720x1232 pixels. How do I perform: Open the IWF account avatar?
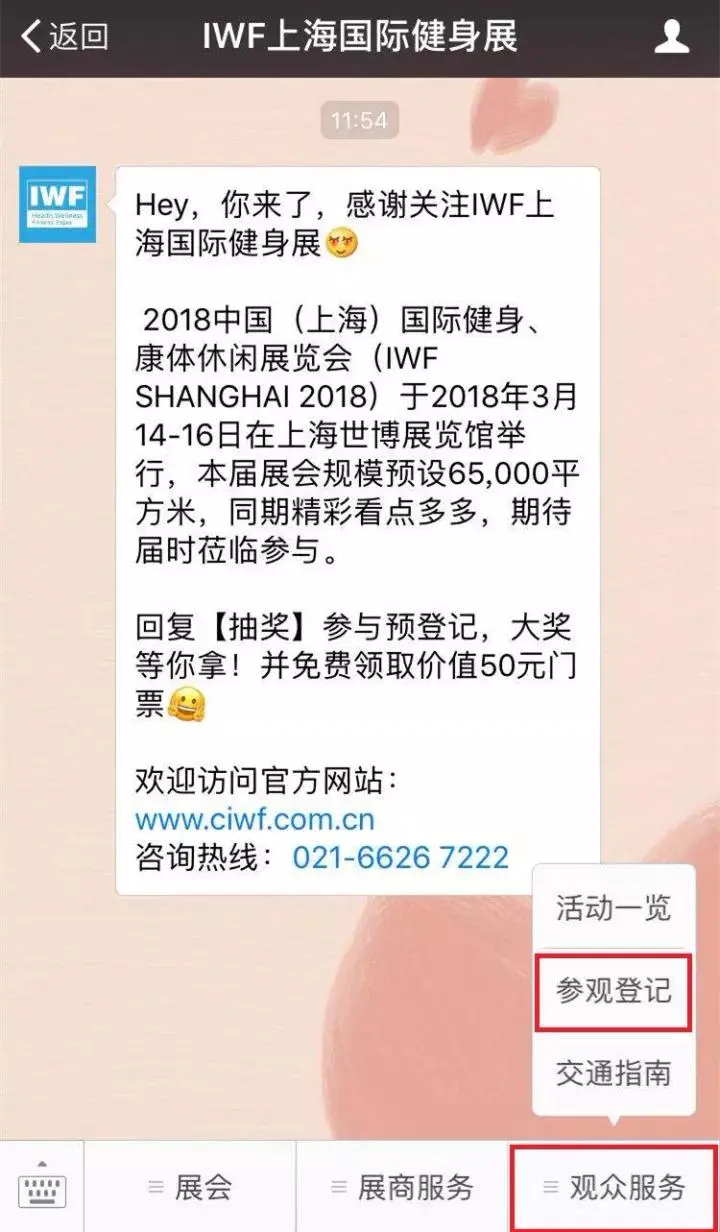pyautogui.click(x=58, y=204)
